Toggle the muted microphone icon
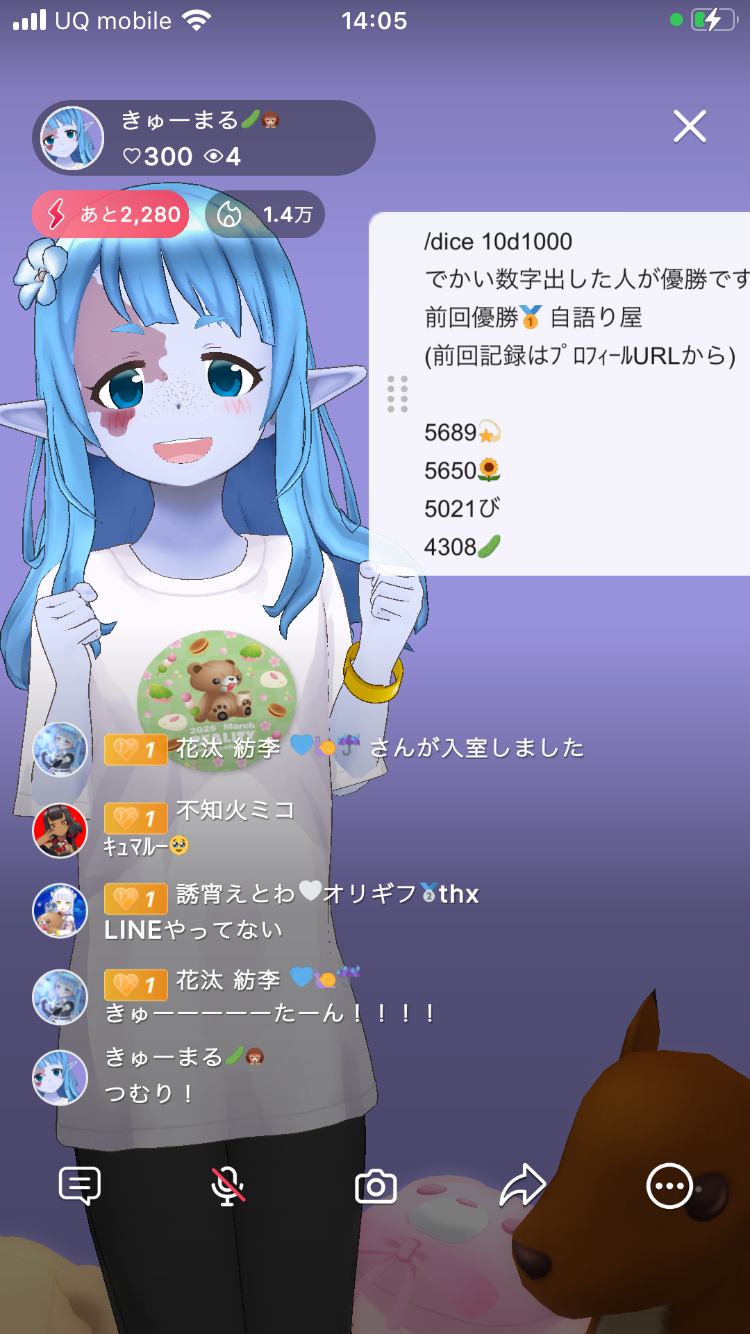This screenshot has height=1334, width=750. (x=228, y=1186)
